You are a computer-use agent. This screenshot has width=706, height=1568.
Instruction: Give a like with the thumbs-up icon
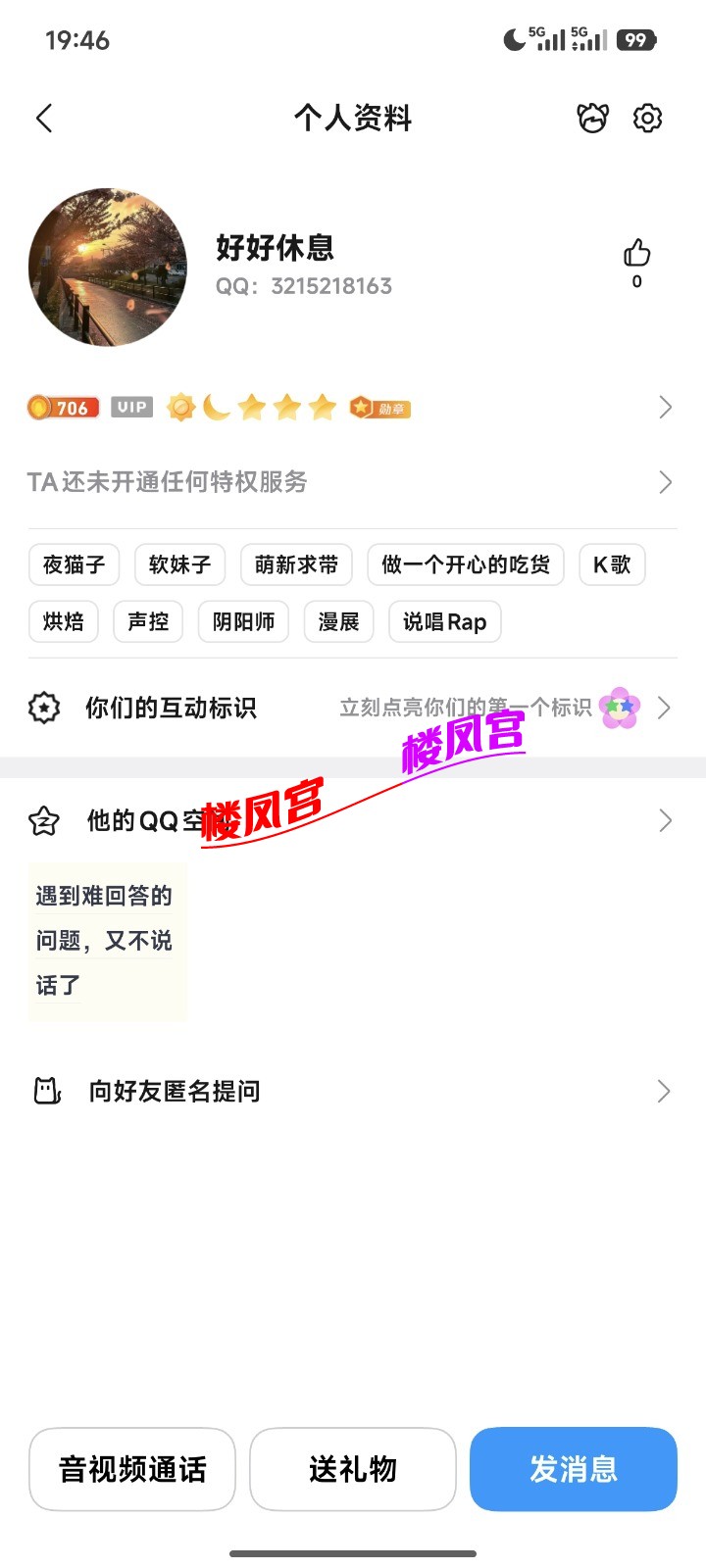[636, 255]
